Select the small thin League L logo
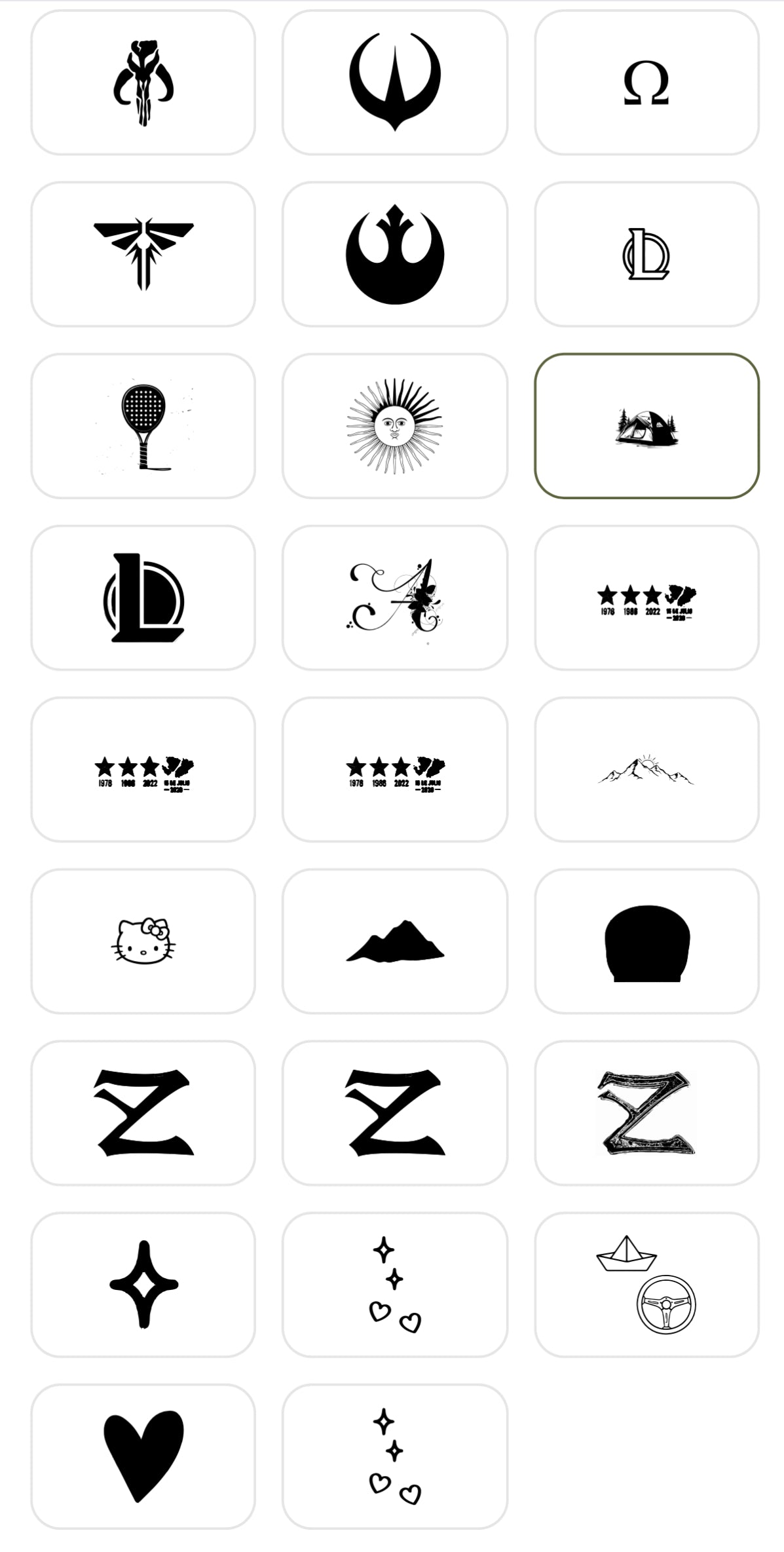The image size is (784, 1552). [x=646, y=254]
